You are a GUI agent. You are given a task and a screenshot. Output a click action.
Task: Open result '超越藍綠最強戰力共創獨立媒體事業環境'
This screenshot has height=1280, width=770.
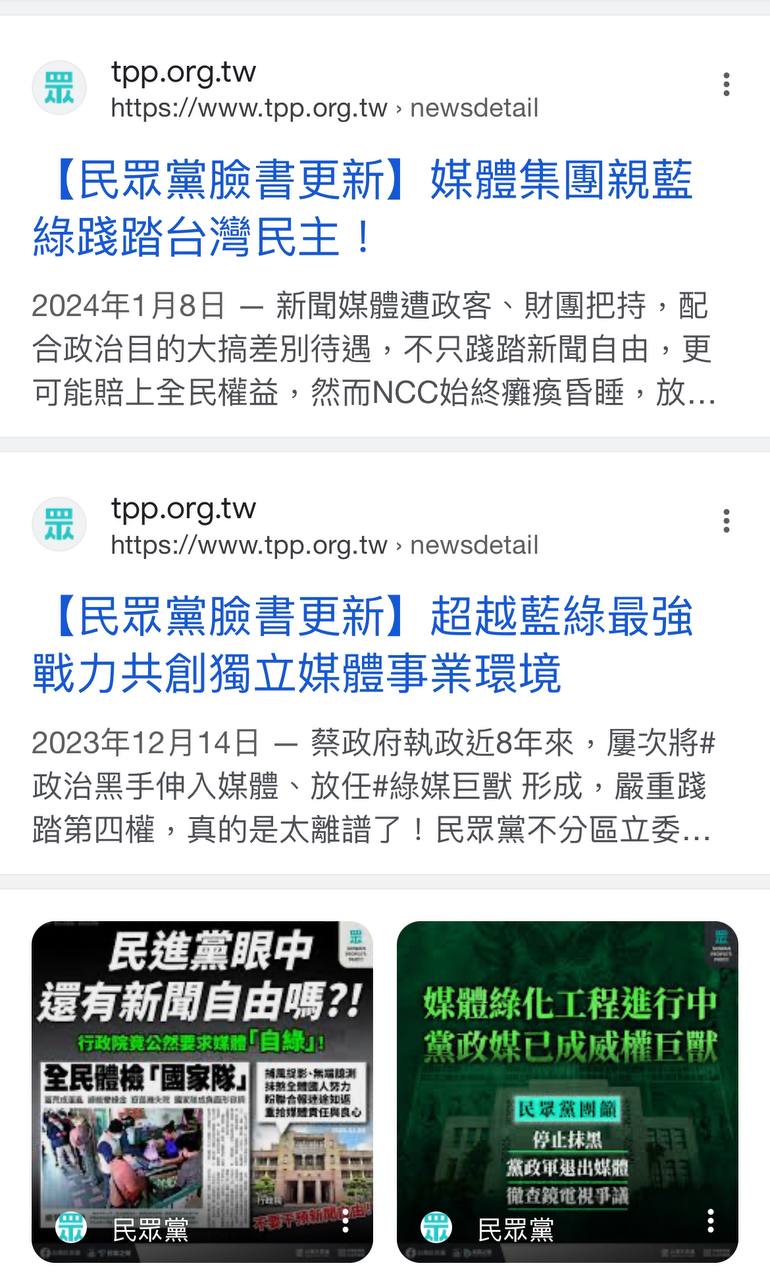click(x=362, y=646)
